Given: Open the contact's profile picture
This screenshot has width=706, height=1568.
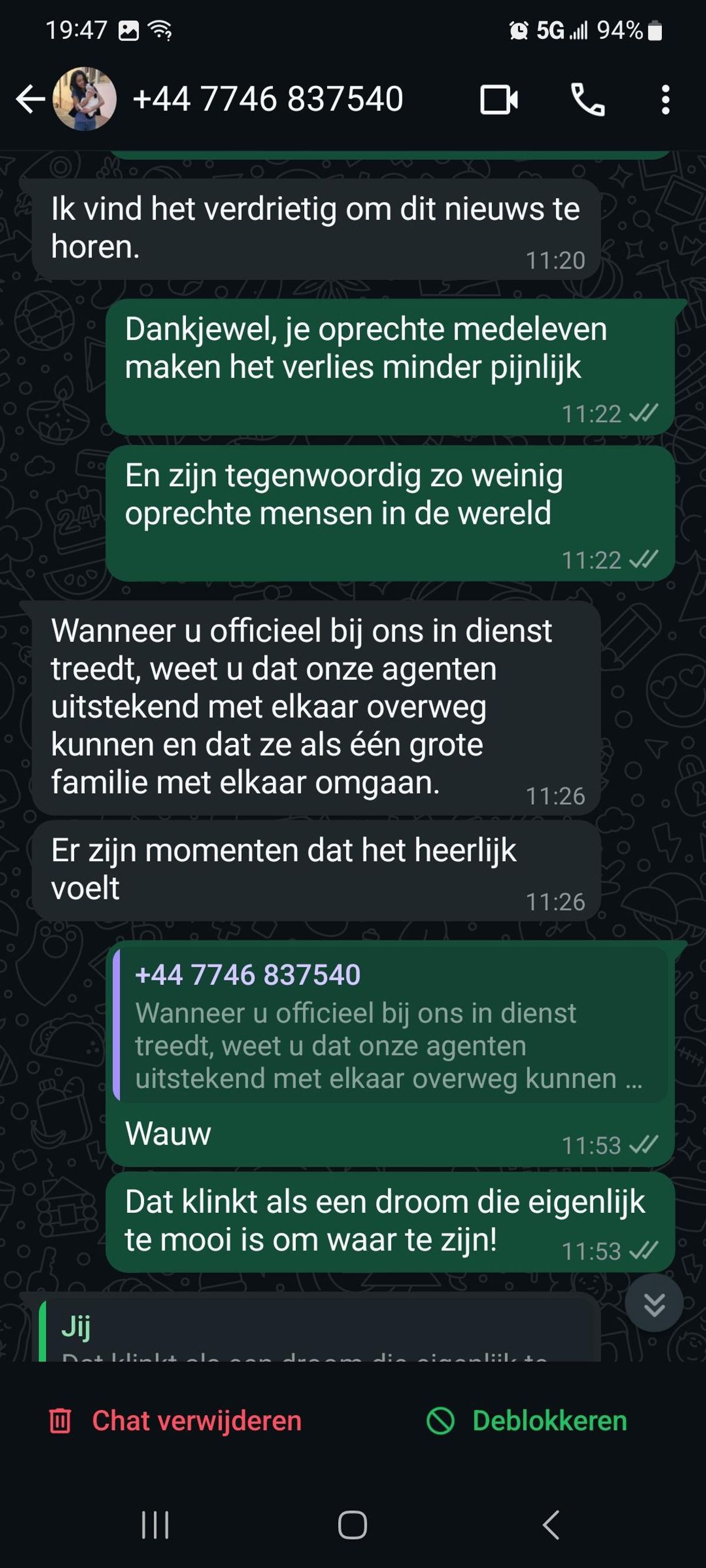Looking at the screenshot, I should (x=84, y=99).
